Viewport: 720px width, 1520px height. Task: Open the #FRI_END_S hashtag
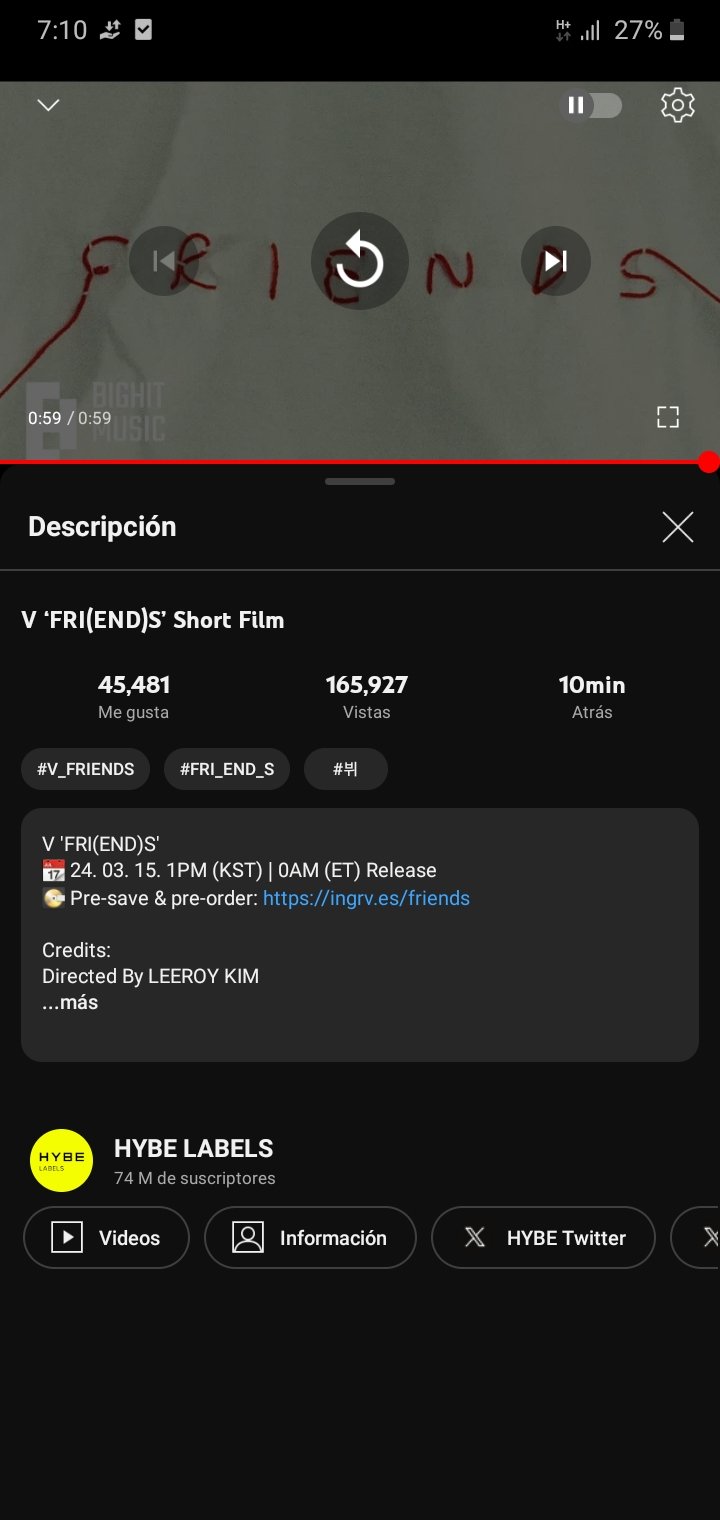pyautogui.click(x=227, y=769)
